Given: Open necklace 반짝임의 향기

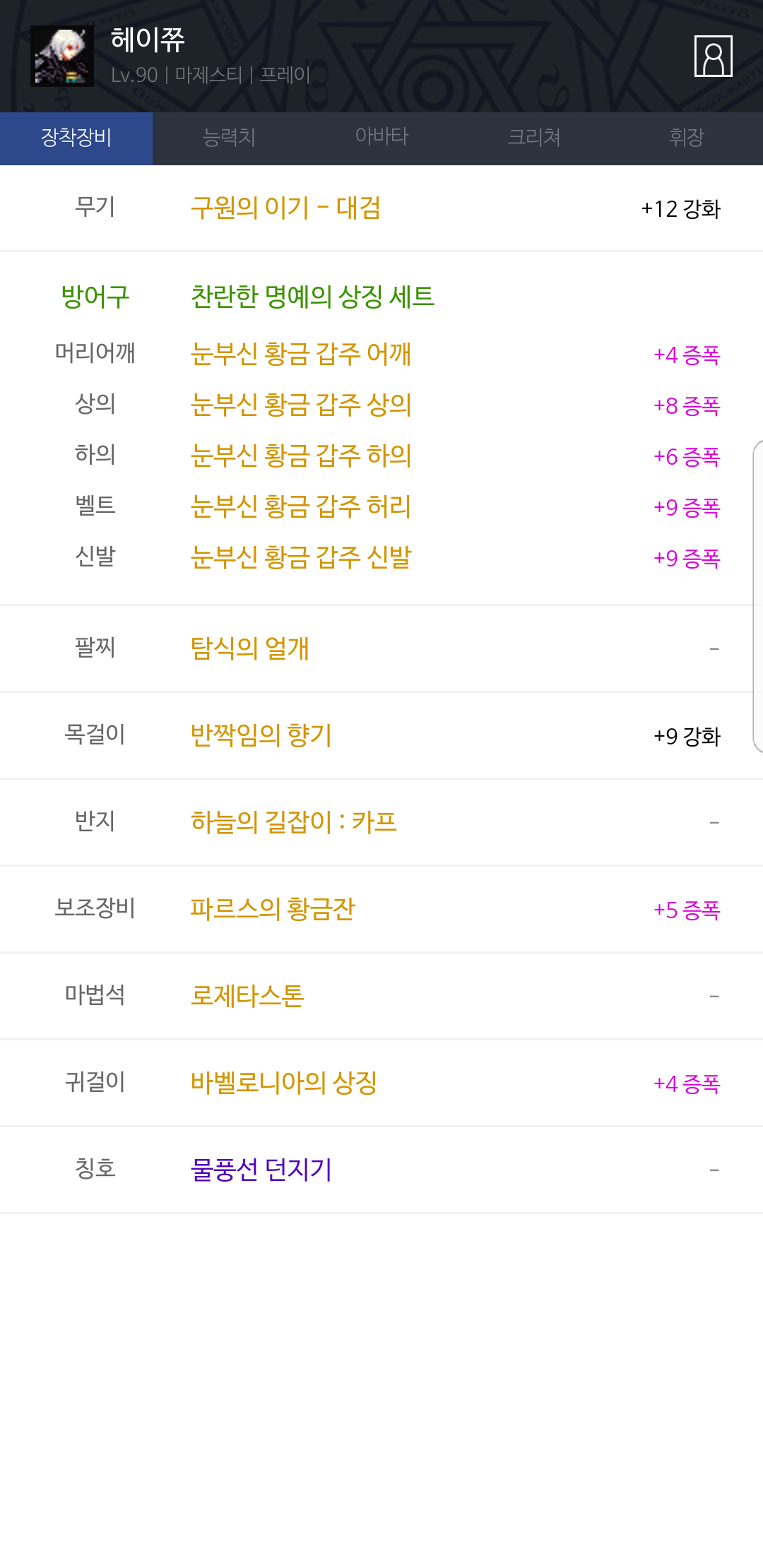Looking at the screenshot, I should (x=261, y=735).
